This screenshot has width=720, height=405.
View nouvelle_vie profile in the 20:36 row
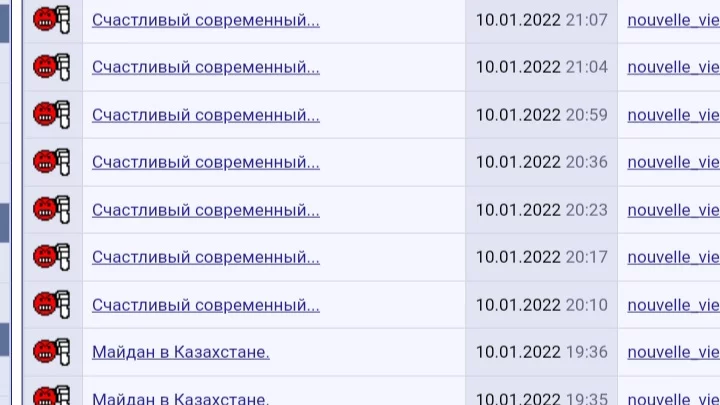(x=673, y=162)
